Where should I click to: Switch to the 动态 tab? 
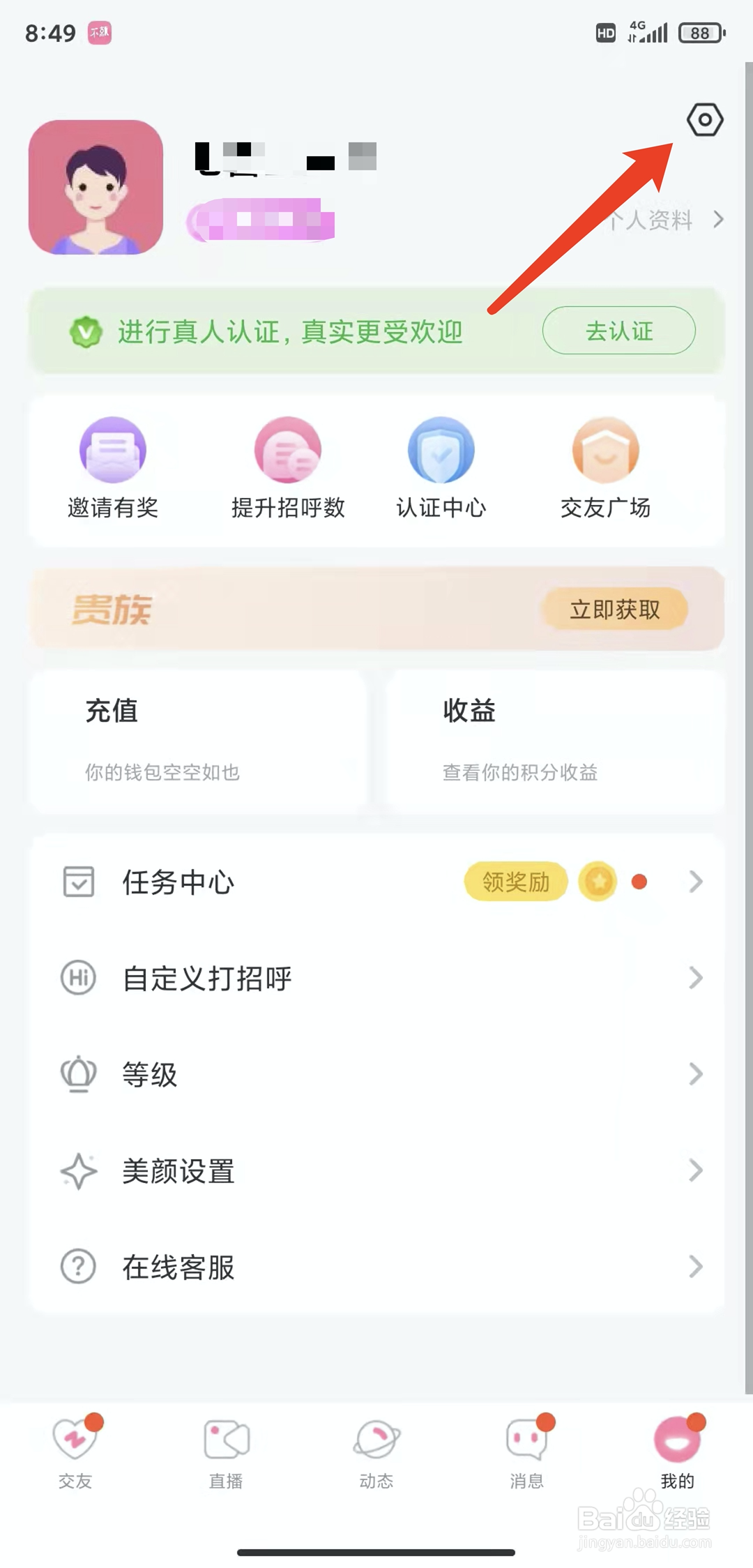376,1451
